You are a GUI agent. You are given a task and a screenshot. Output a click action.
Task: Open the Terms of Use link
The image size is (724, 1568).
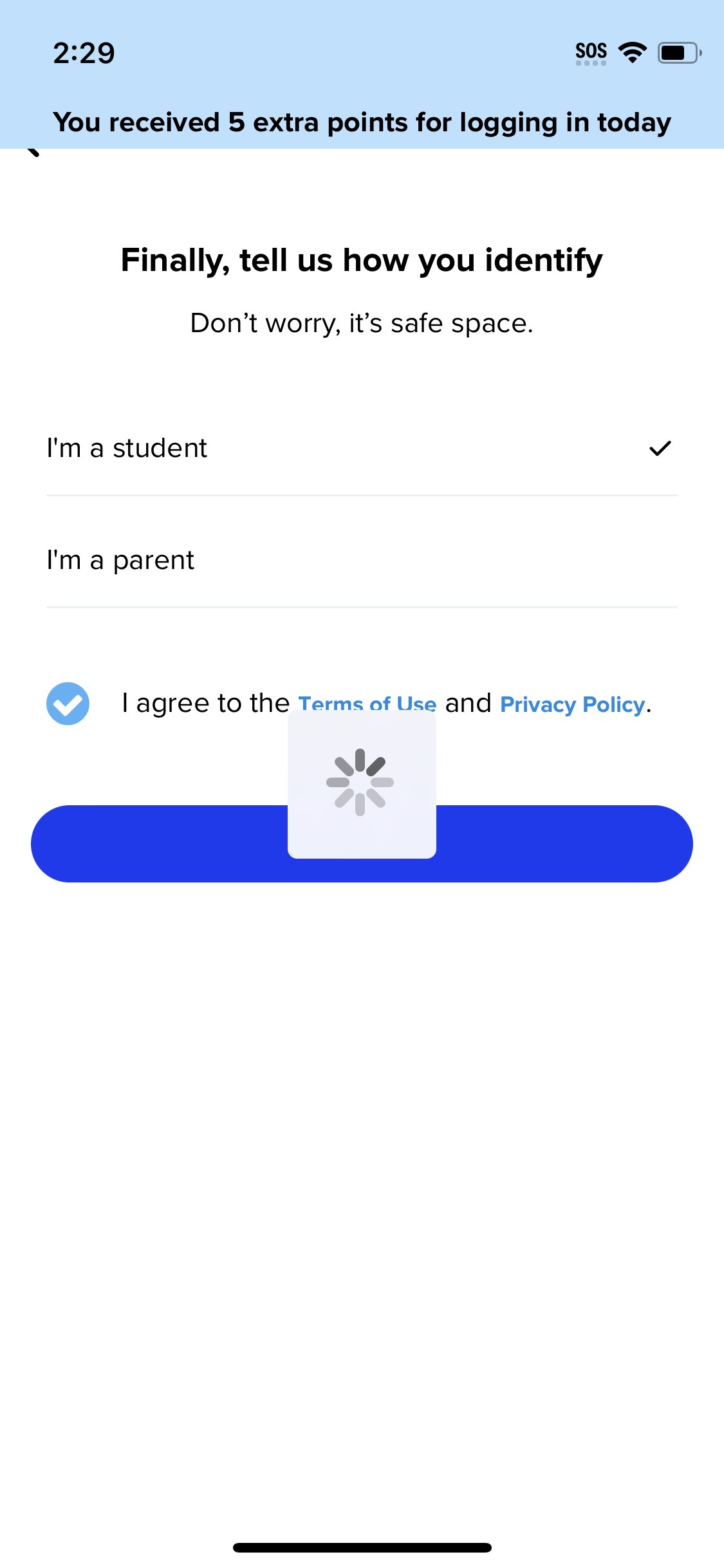(367, 704)
